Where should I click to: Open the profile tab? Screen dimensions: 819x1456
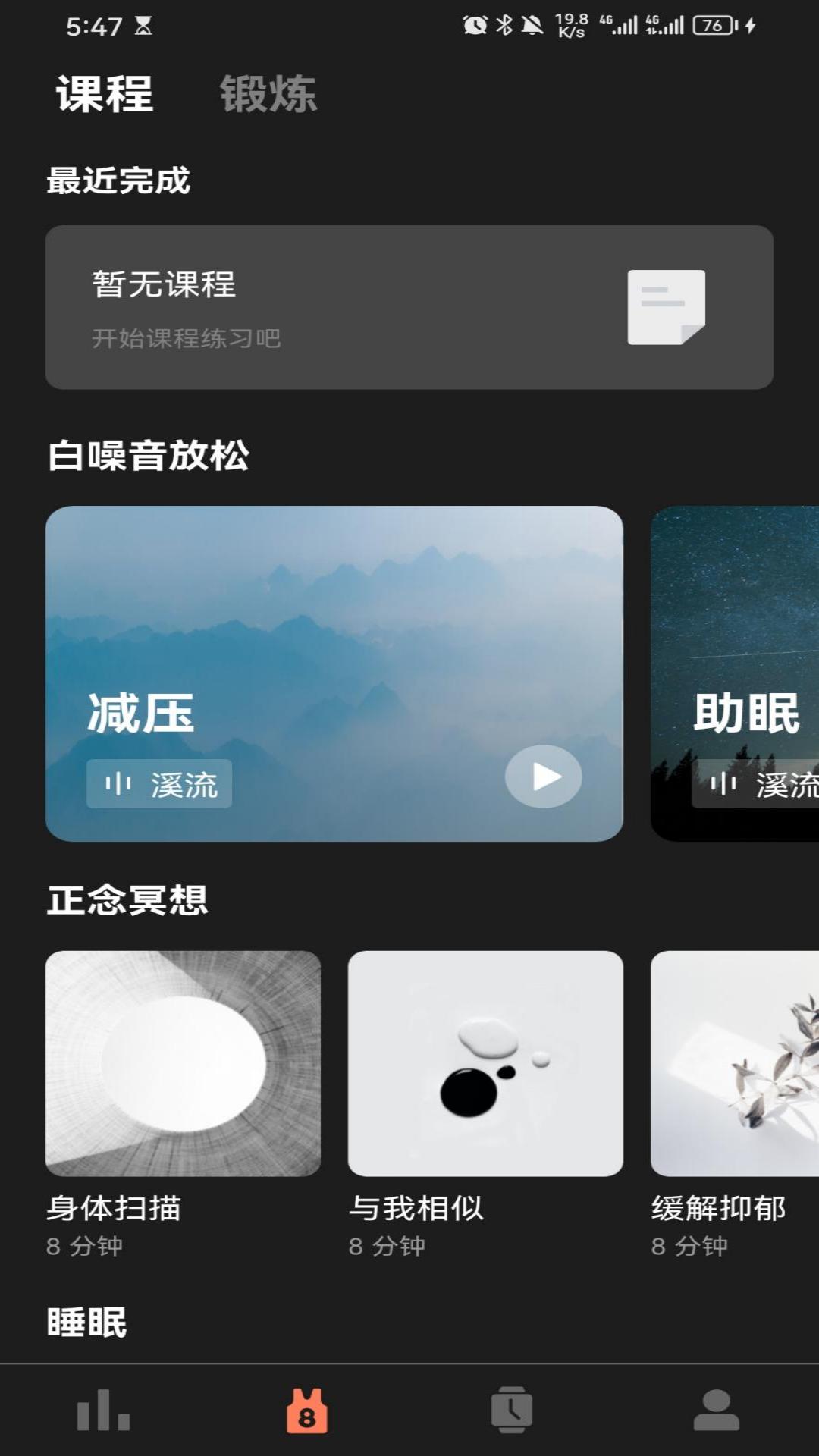(x=716, y=1410)
